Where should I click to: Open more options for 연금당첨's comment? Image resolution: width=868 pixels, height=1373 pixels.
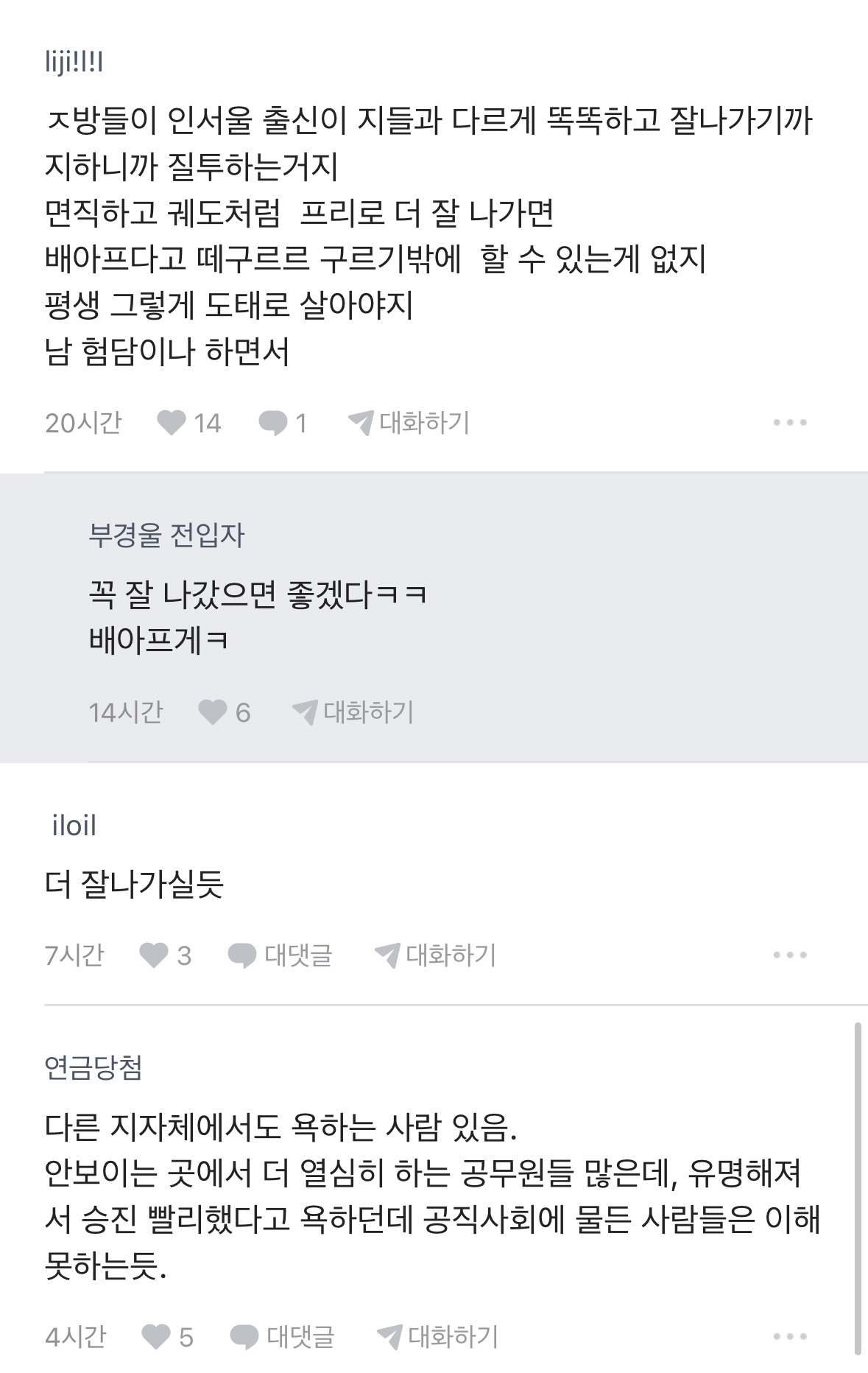tap(790, 1337)
